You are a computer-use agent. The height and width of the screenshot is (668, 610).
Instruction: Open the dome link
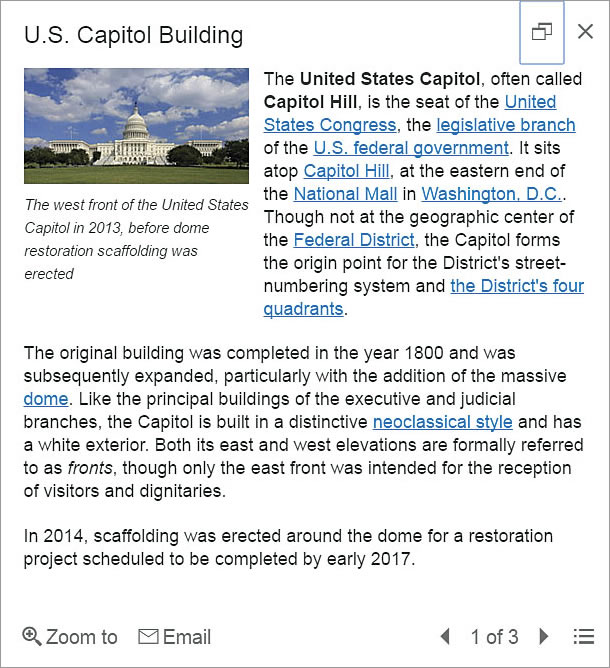click(x=46, y=399)
